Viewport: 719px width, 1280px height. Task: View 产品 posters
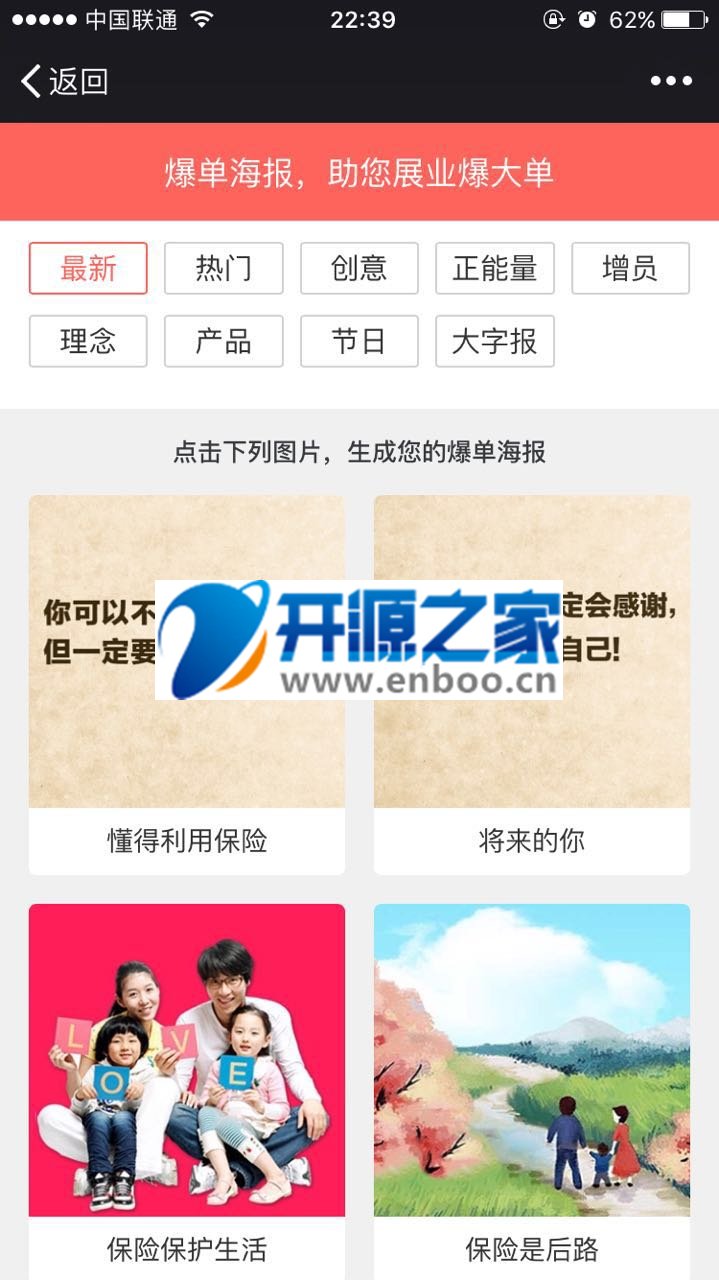tap(224, 341)
